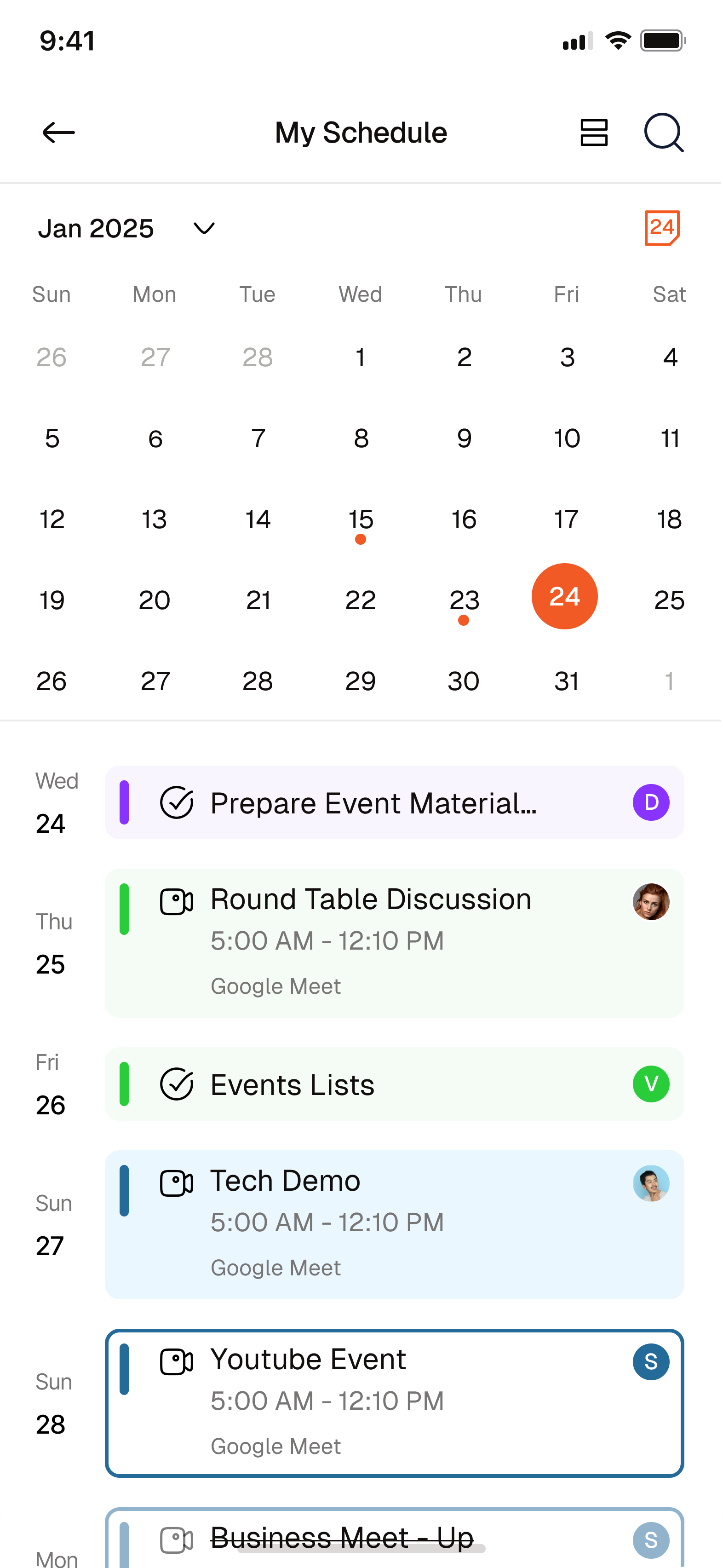The height and width of the screenshot is (1568, 723).
Task: Open the Events Lists task
Action: click(394, 1084)
